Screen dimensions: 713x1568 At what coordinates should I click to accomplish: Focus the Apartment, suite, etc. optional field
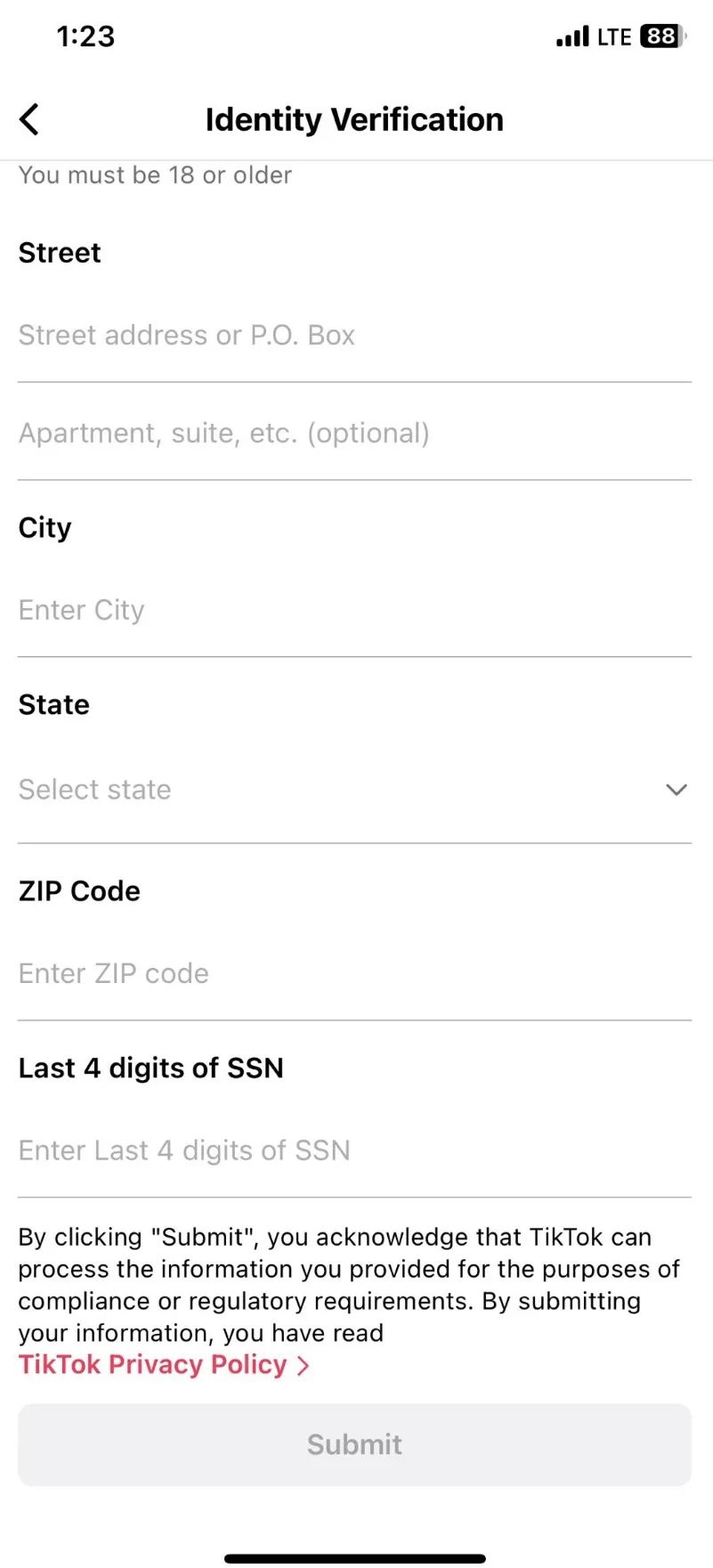pos(354,434)
